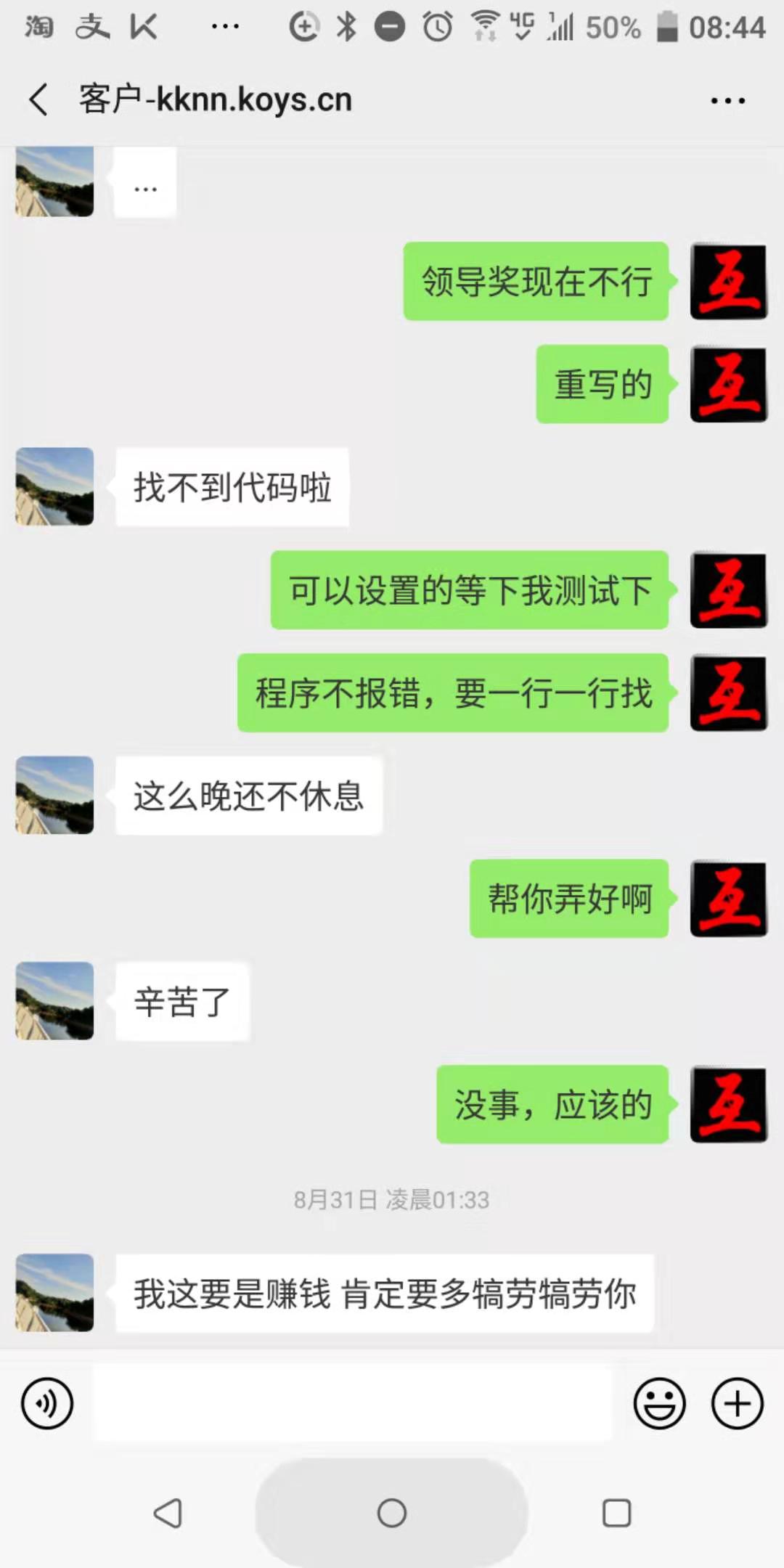
Task: Tap the Wi-Fi icon in status bar
Action: click(485, 26)
